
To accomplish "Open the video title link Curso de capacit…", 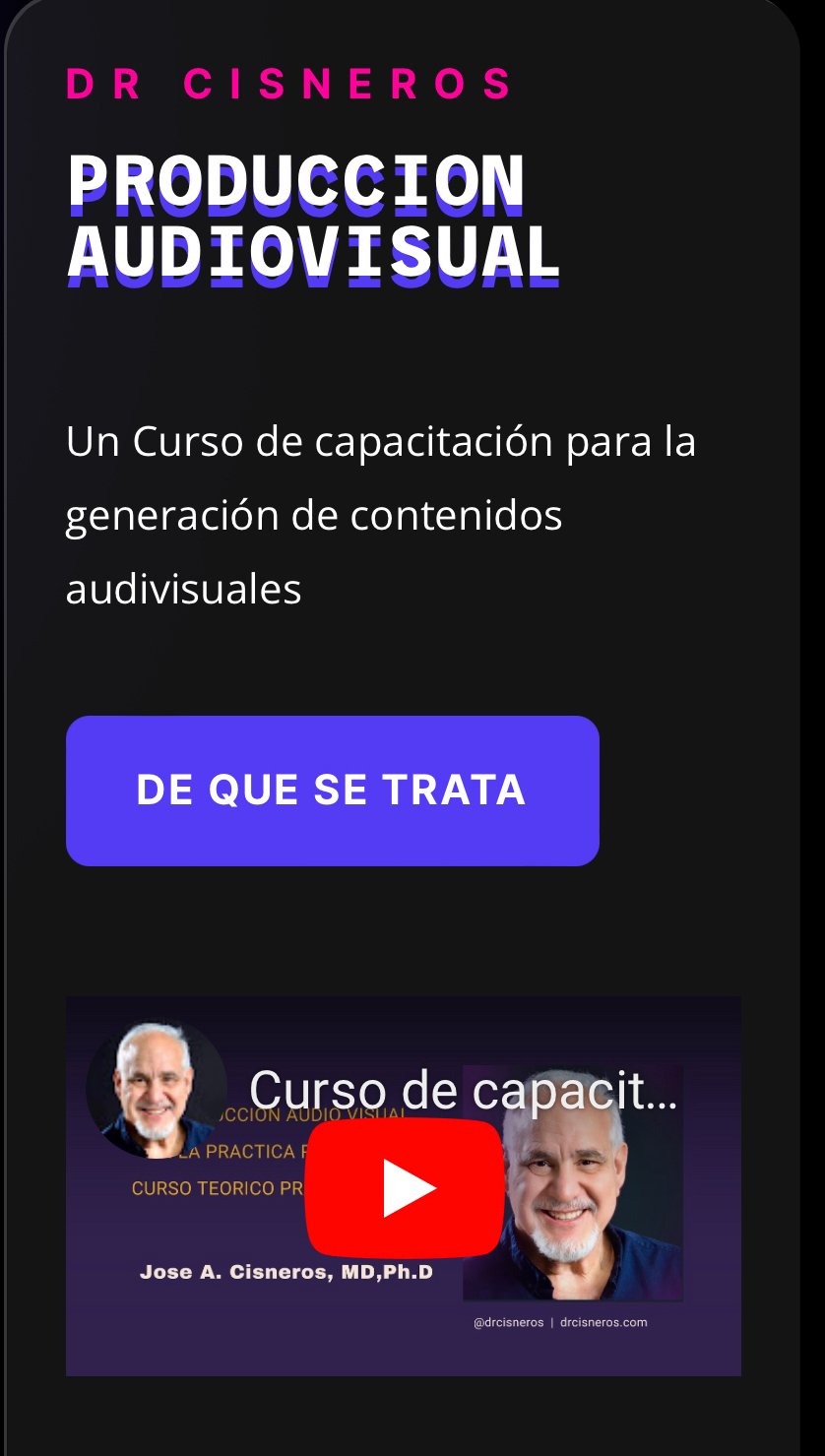I will pyautogui.click(x=463, y=1090).
